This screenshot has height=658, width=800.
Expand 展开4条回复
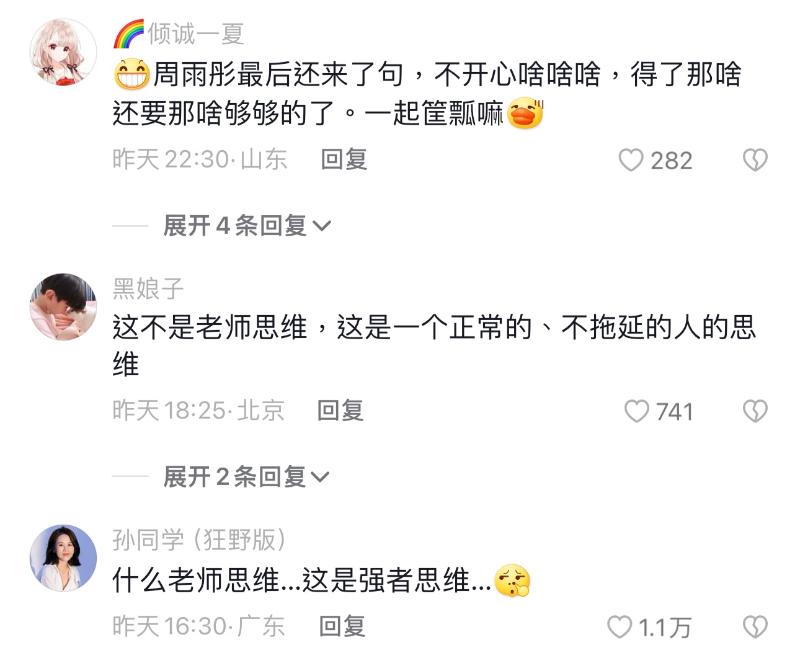[x=246, y=226]
